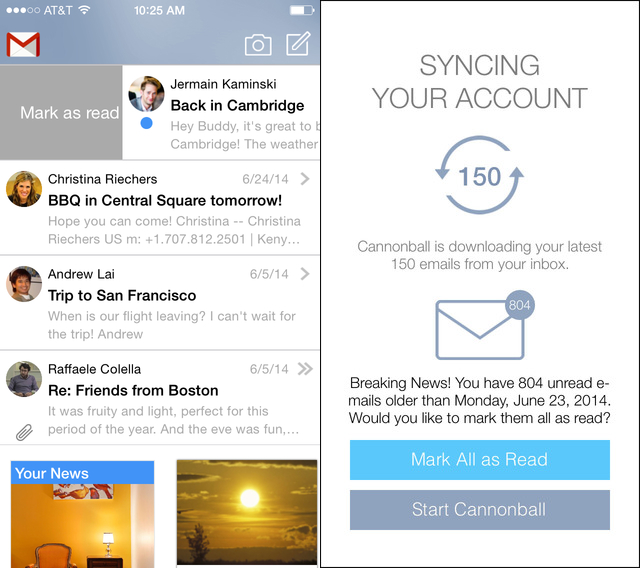Tap the Start Cannonball button
Image resolution: width=640 pixels, height=568 pixels.
(x=479, y=510)
